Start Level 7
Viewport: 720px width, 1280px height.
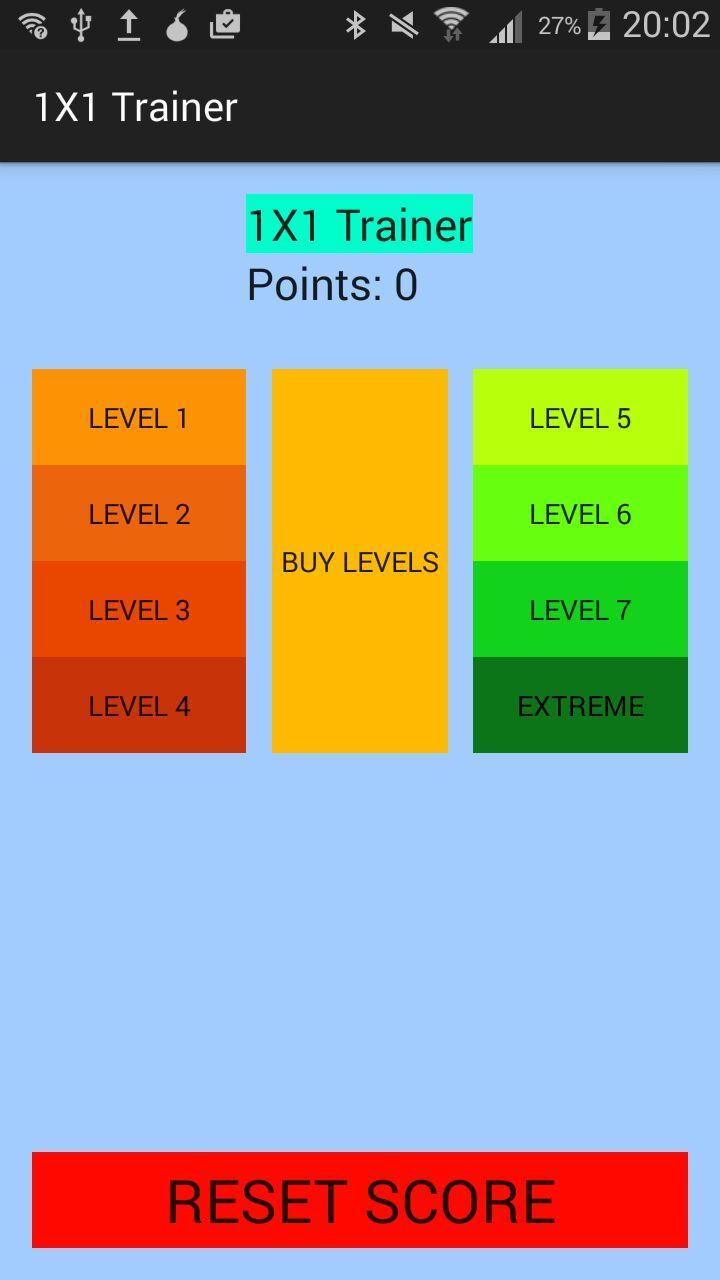point(580,610)
